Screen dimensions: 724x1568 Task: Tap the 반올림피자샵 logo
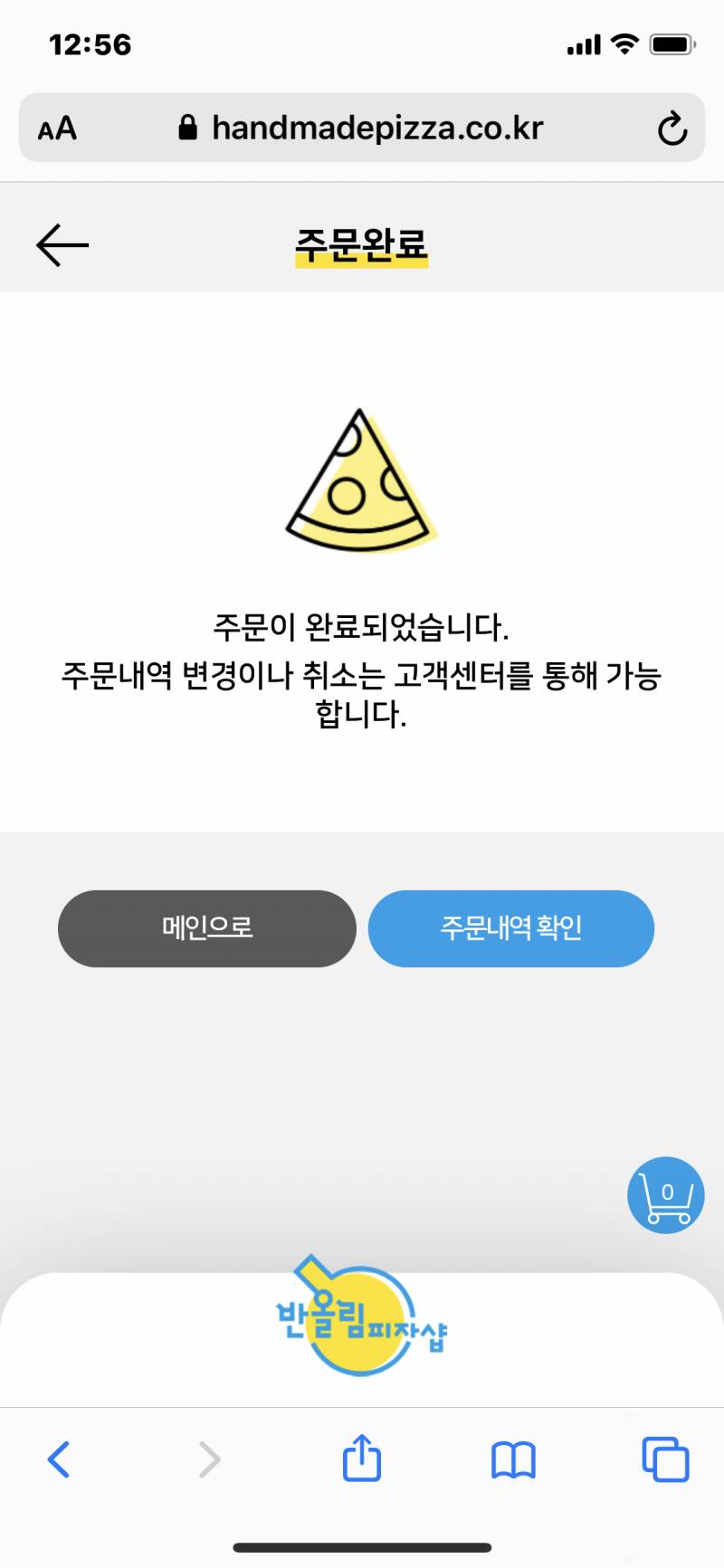pyautogui.click(x=360, y=1321)
